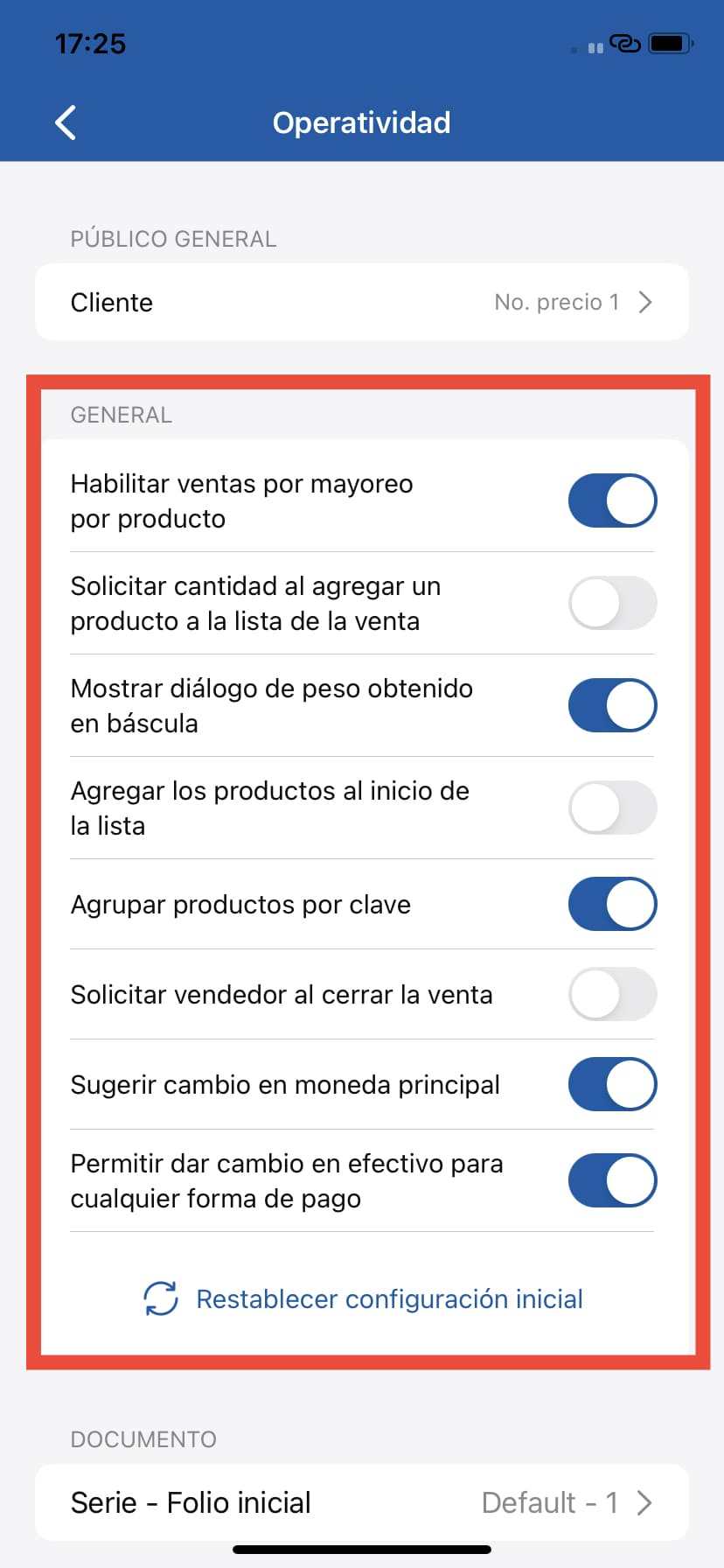Open 'Serie - Folio inicial' via its chevron
This screenshot has width=724, height=1568.
(x=646, y=1502)
